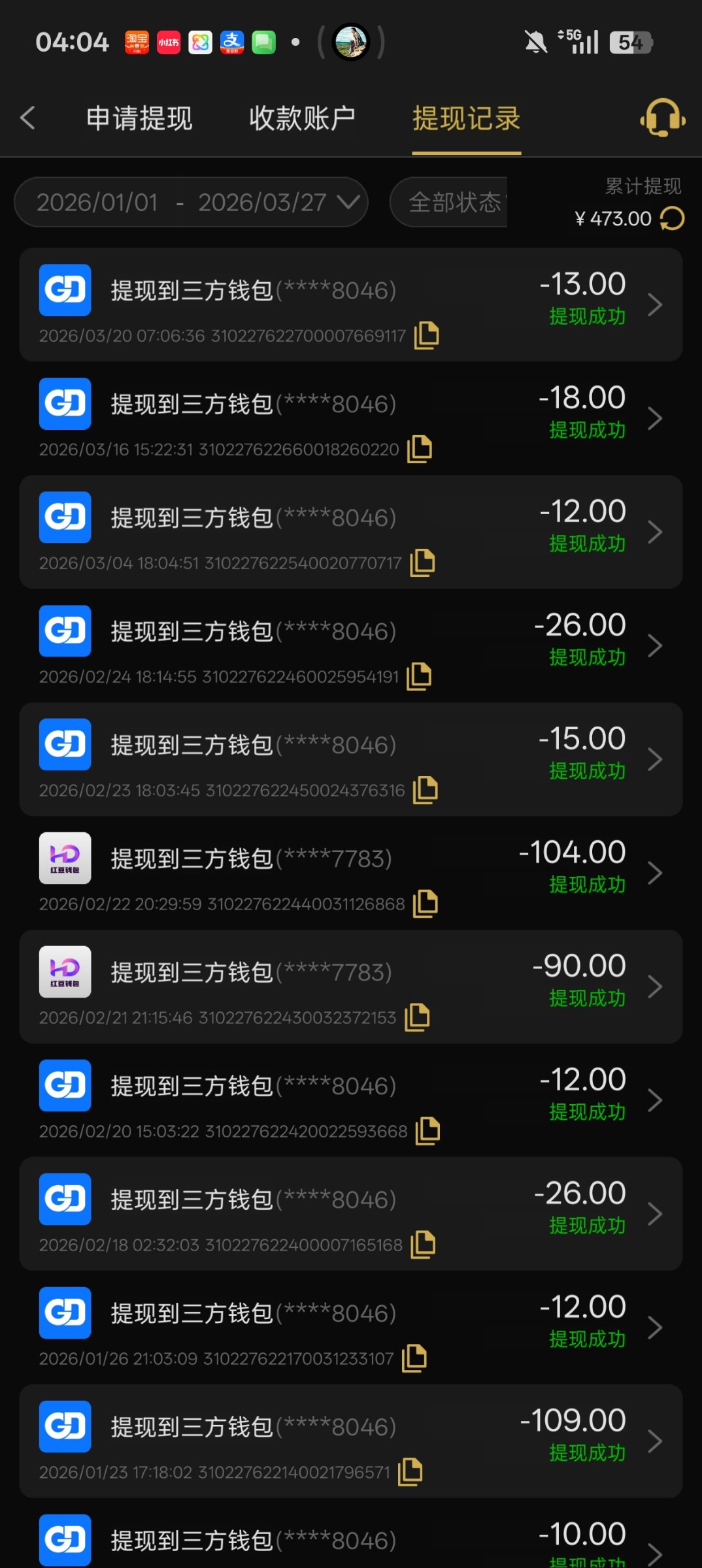Open customer service headset icon

[x=662, y=118]
